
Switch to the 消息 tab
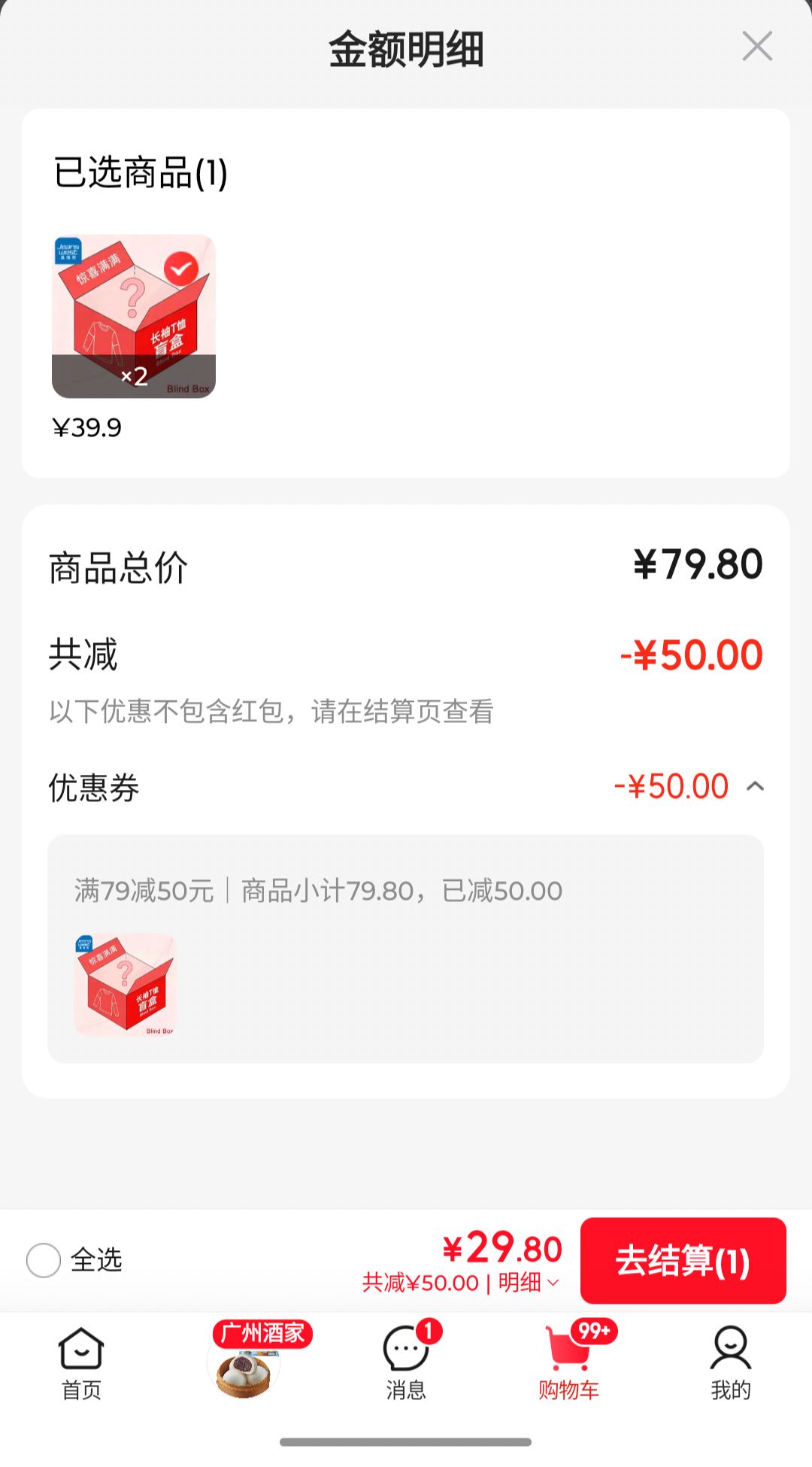click(x=406, y=1364)
